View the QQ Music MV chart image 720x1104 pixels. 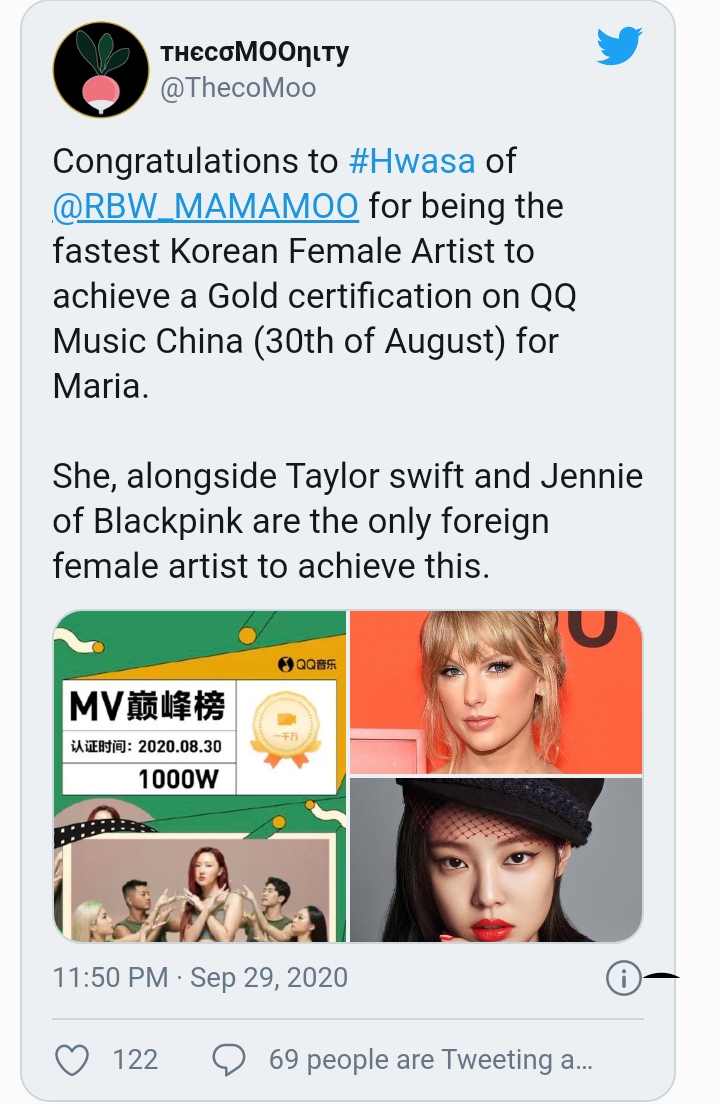point(199,776)
